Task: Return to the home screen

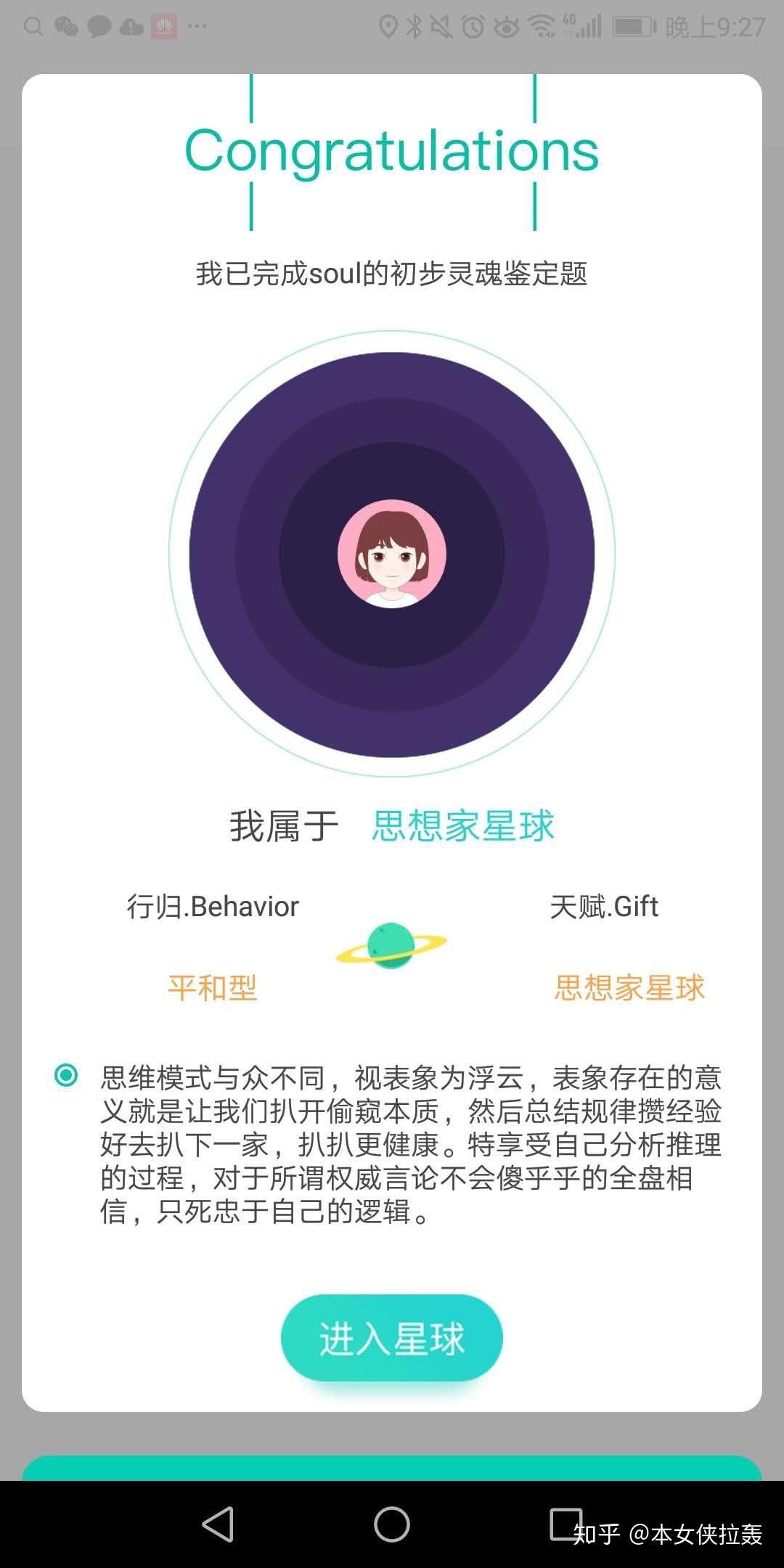Action: pos(391,1524)
